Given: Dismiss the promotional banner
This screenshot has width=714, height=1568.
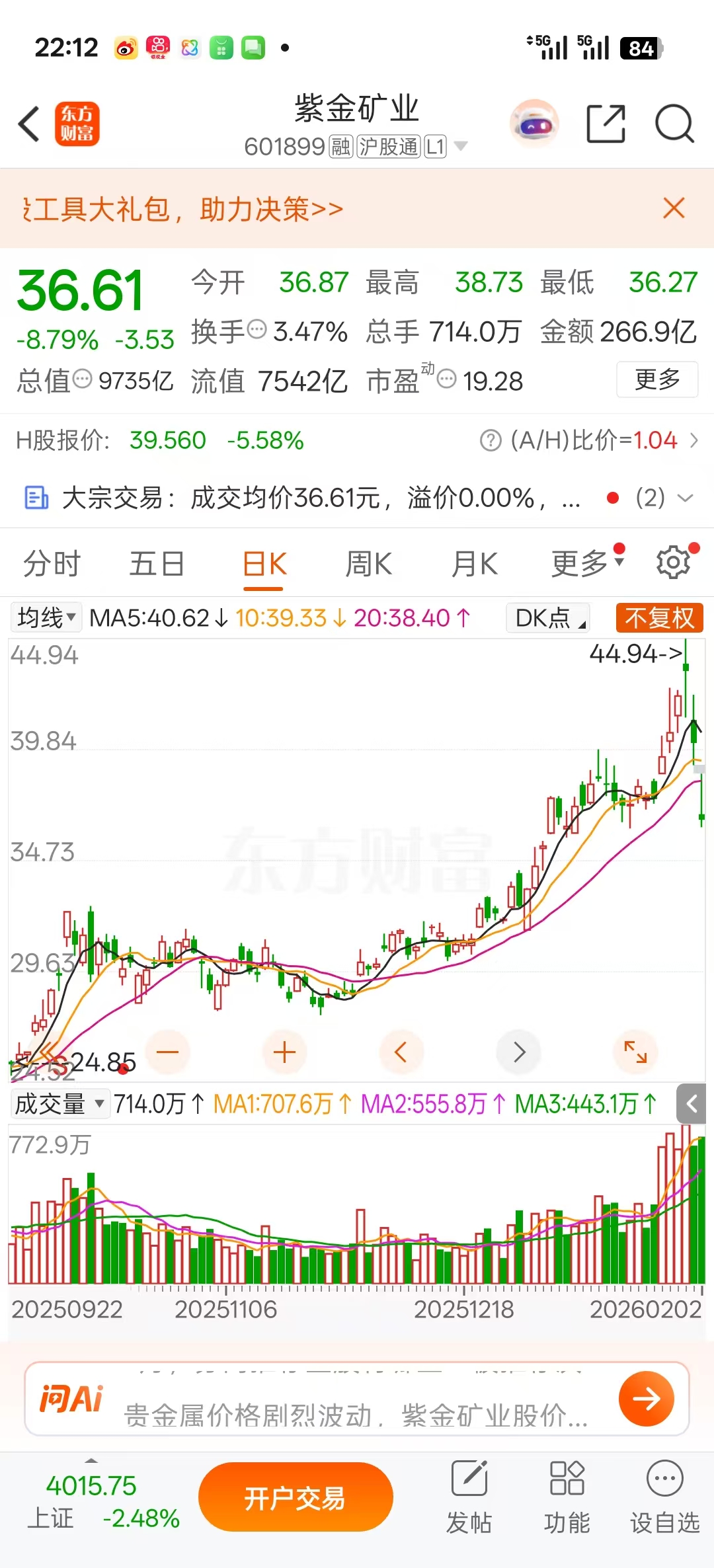Looking at the screenshot, I should (x=674, y=208).
